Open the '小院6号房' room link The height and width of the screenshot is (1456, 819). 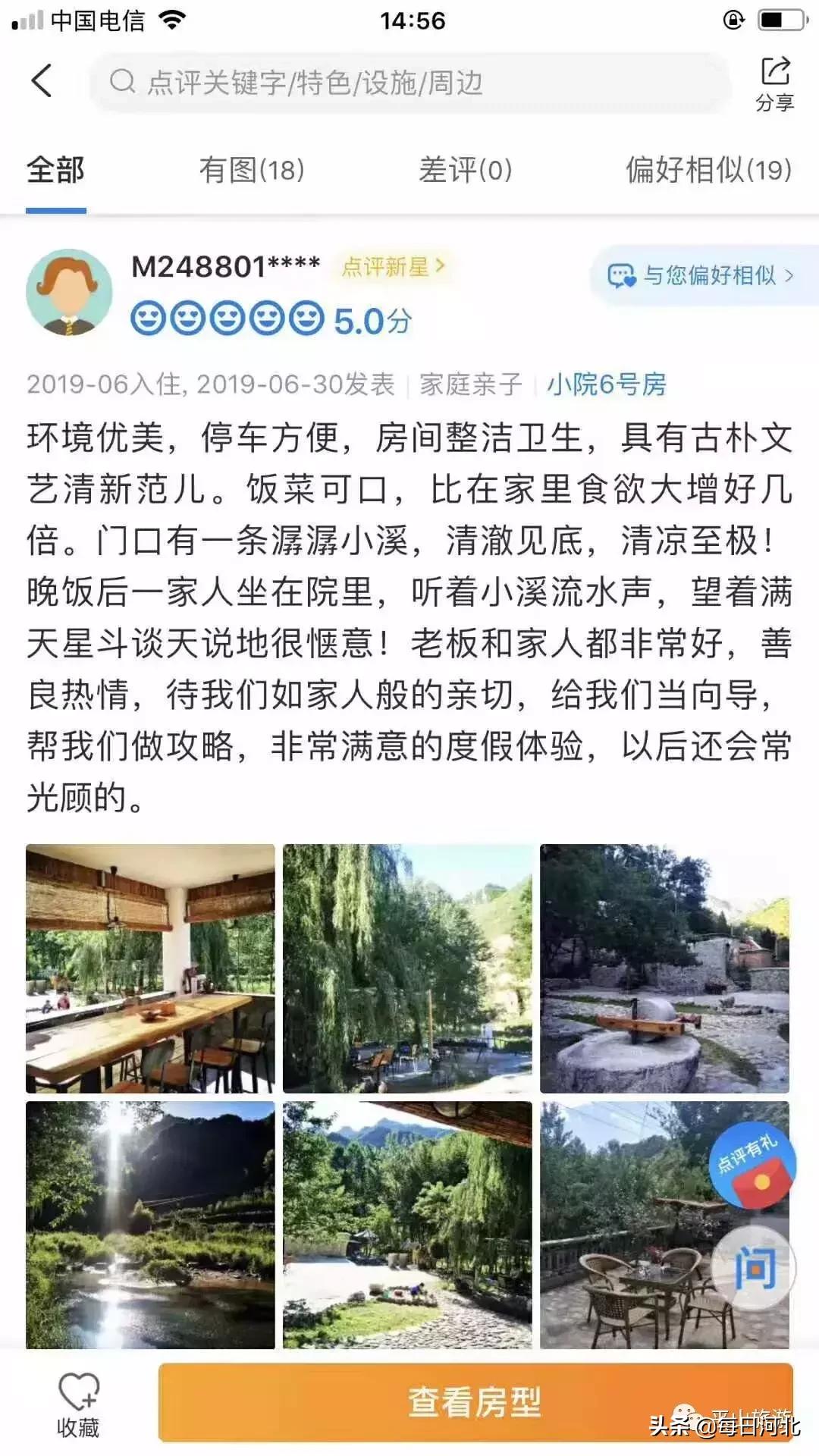(x=604, y=386)
